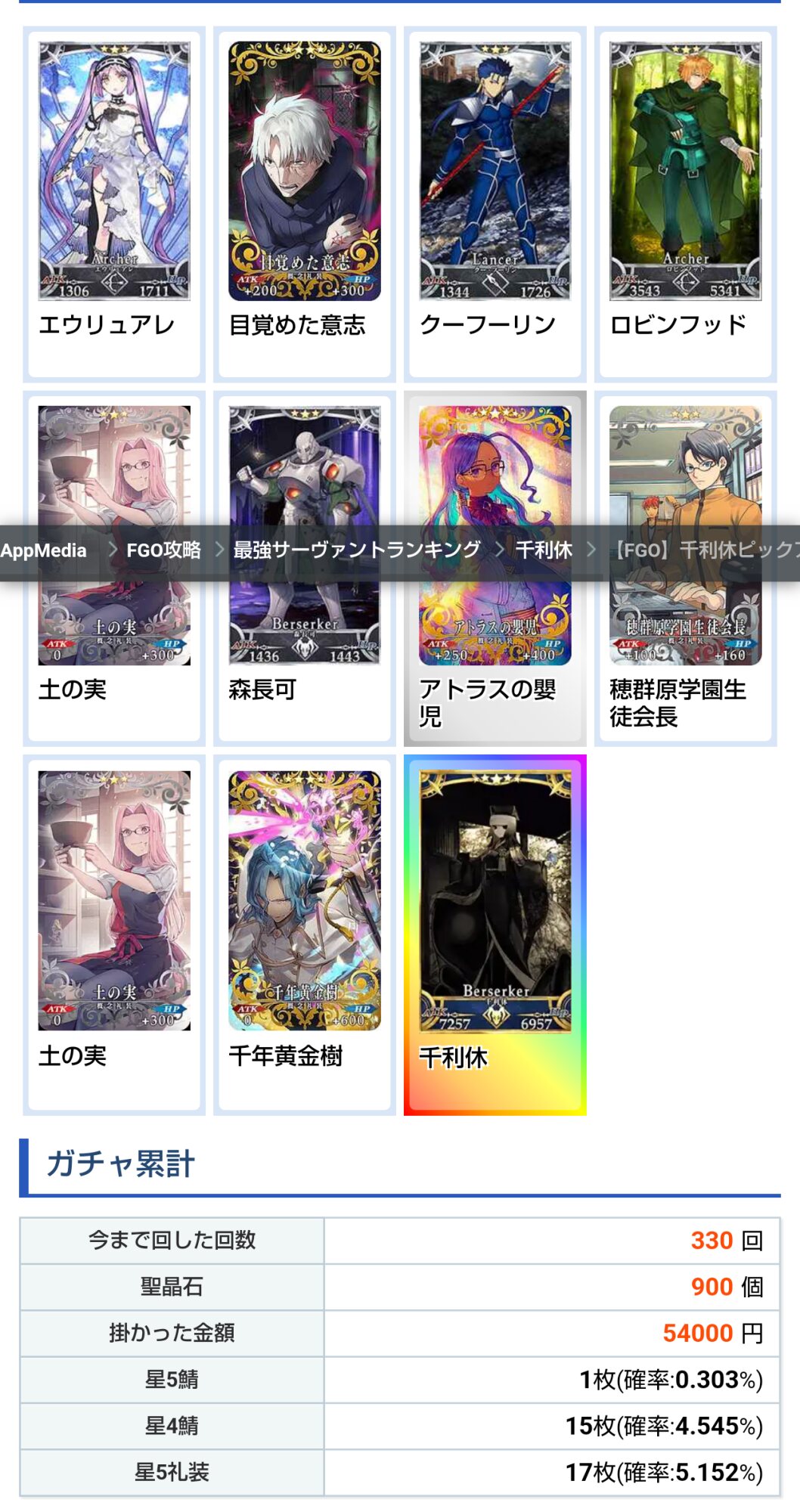800x1512 pixels.
Task: Tap the 千利休 breadcrumb link
Action: [x=544, y=550]
